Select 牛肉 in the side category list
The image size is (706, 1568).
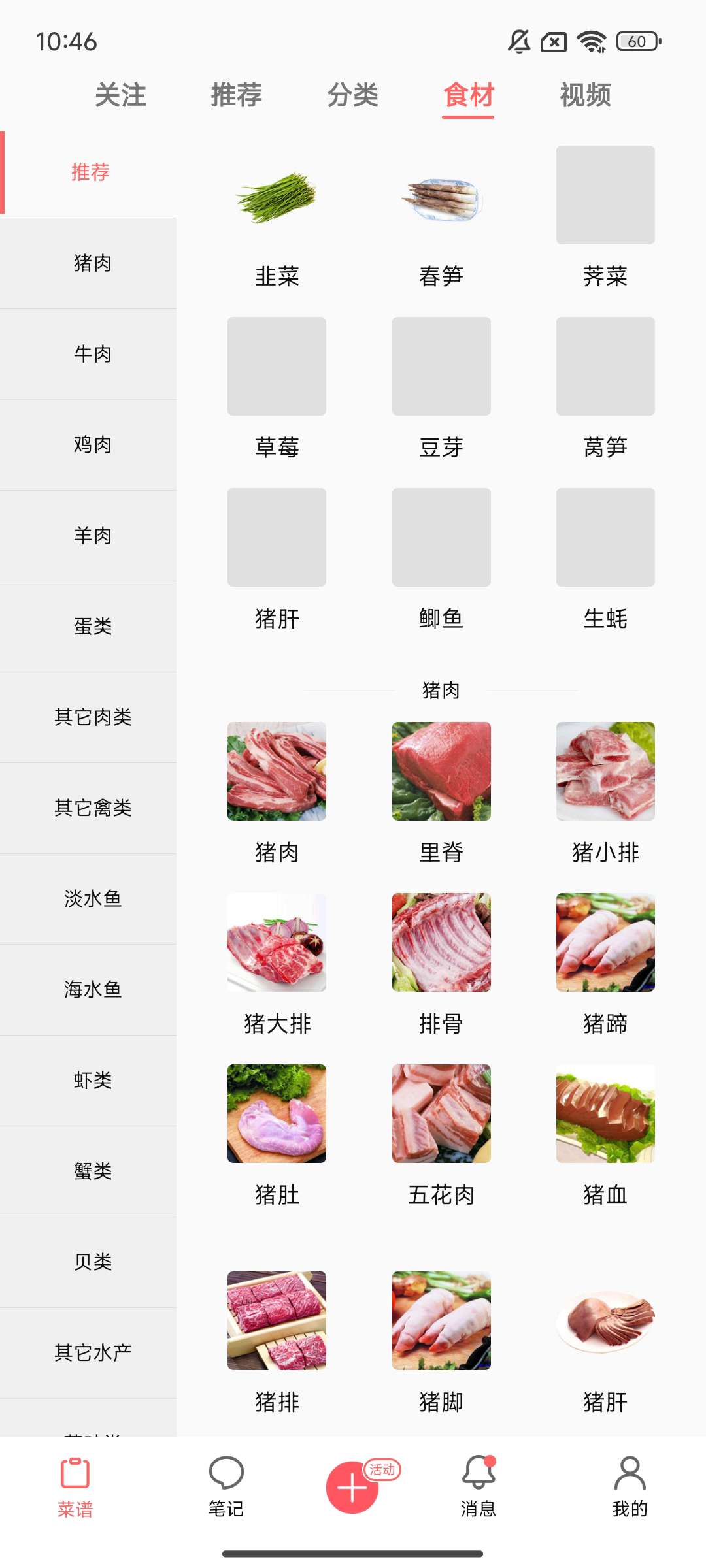92,354
